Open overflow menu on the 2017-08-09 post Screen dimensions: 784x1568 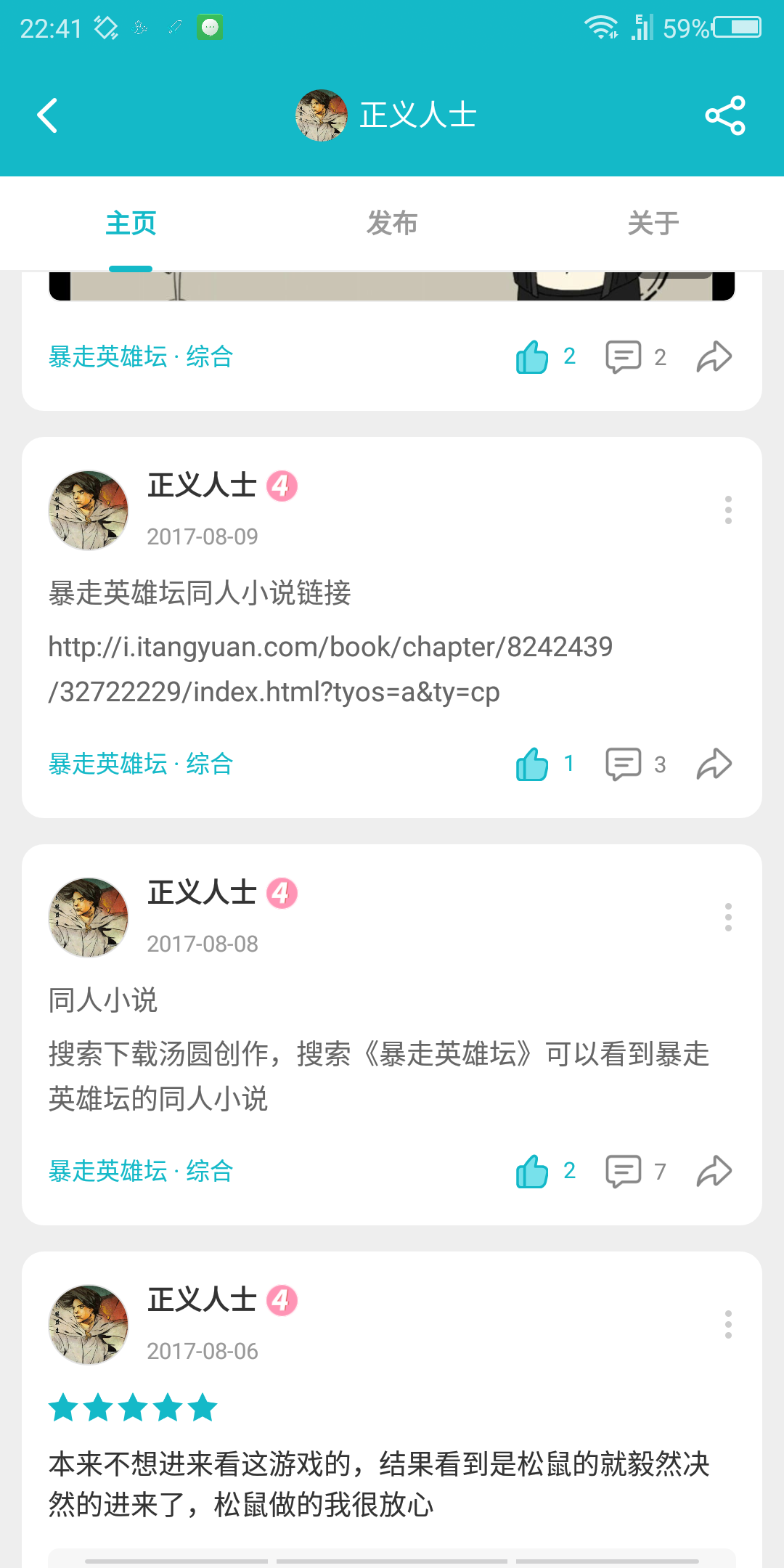tap(727, 510)
